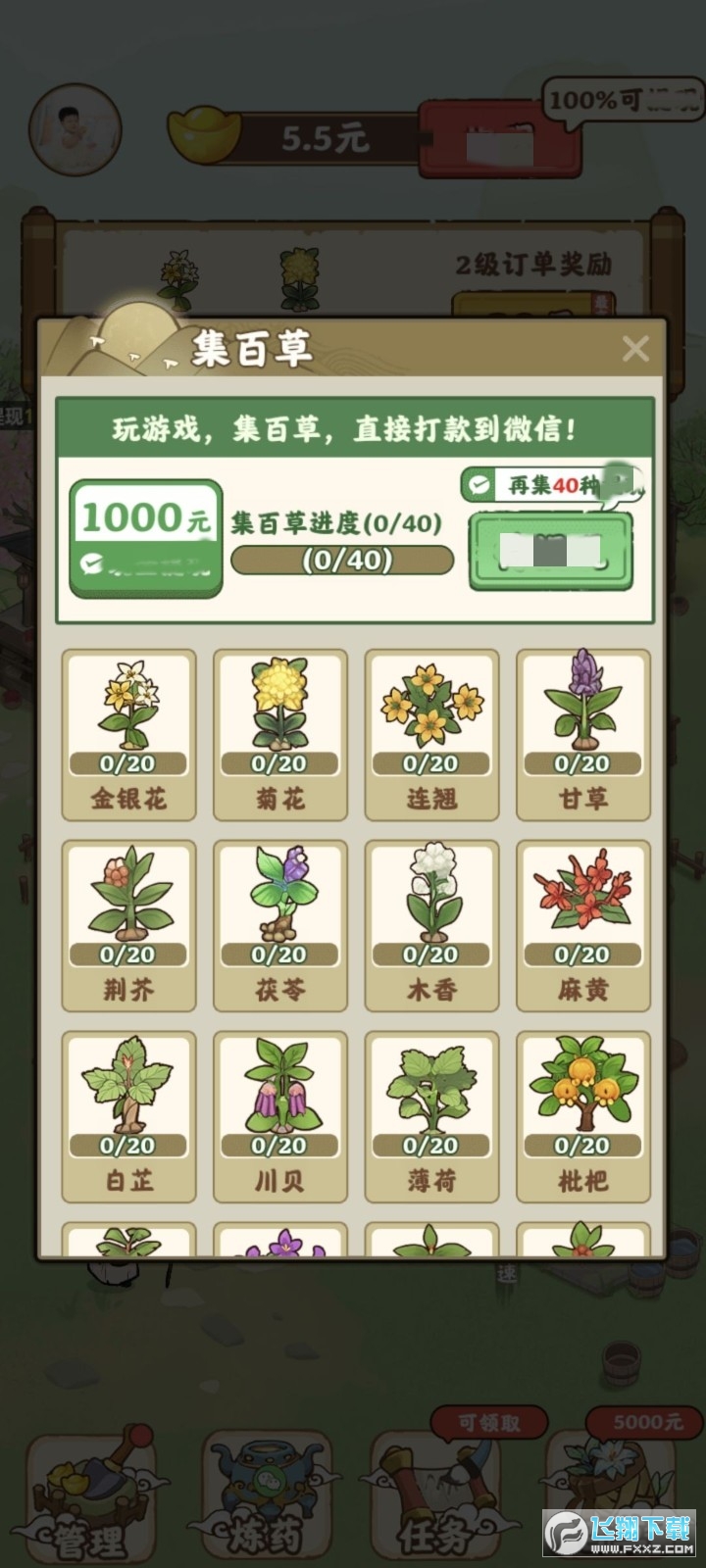Open the 茯苓 herb card
This screenshot has width=706, height=1568.
[x=279, y=925]
